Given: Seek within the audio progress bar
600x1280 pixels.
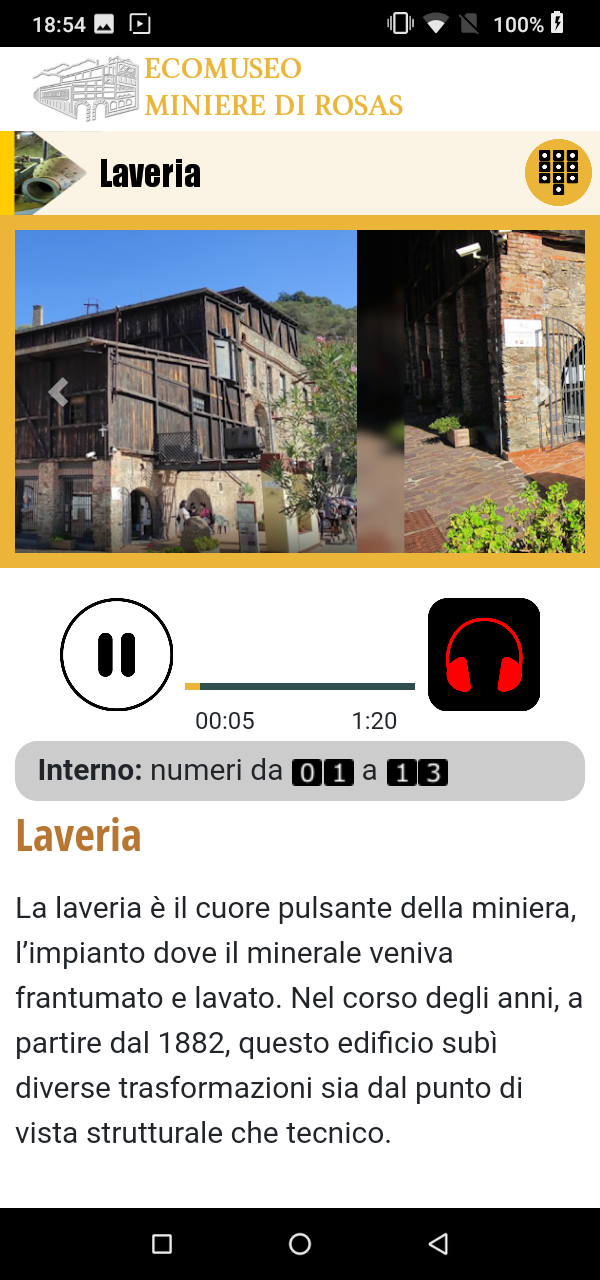Looking at the screenshot, I should (300, 686).
